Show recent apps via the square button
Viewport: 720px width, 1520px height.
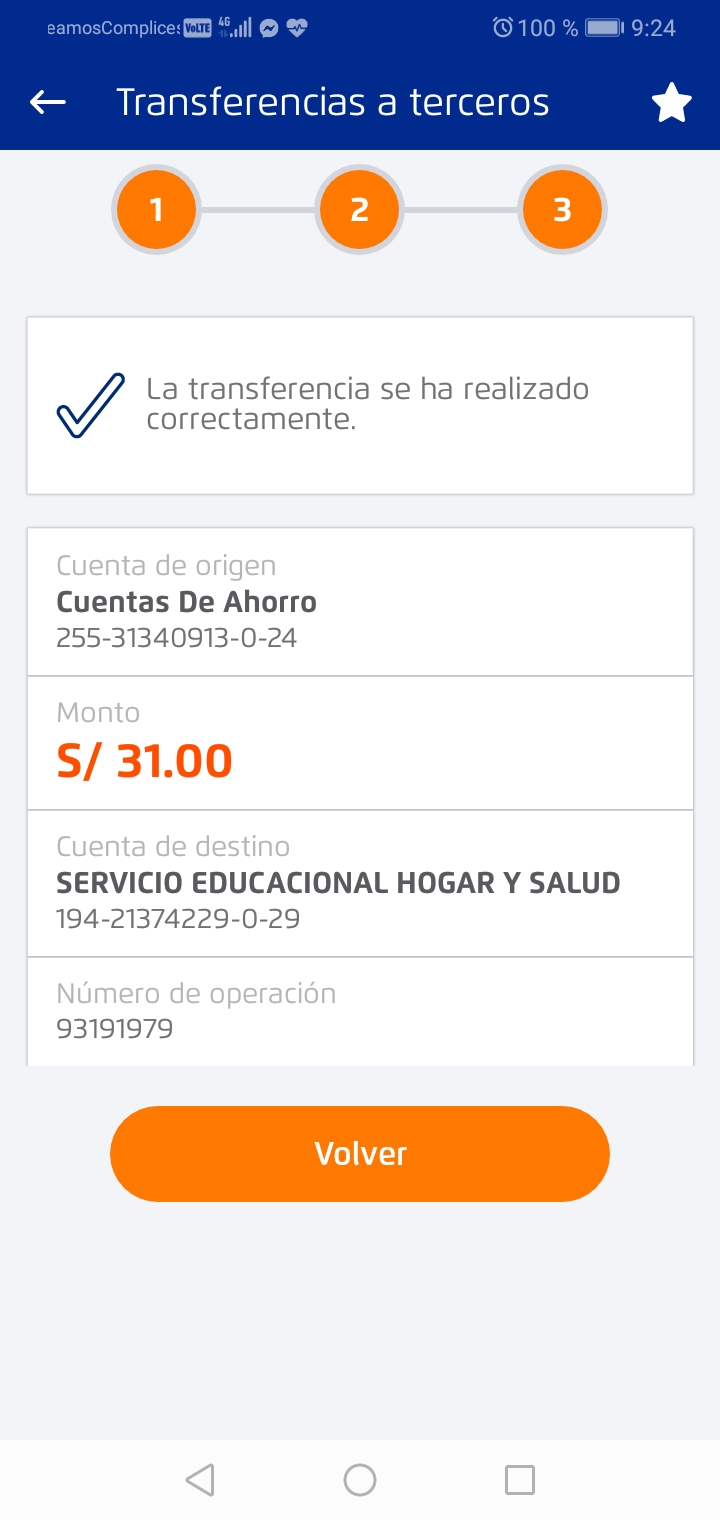pos(519,1479)
